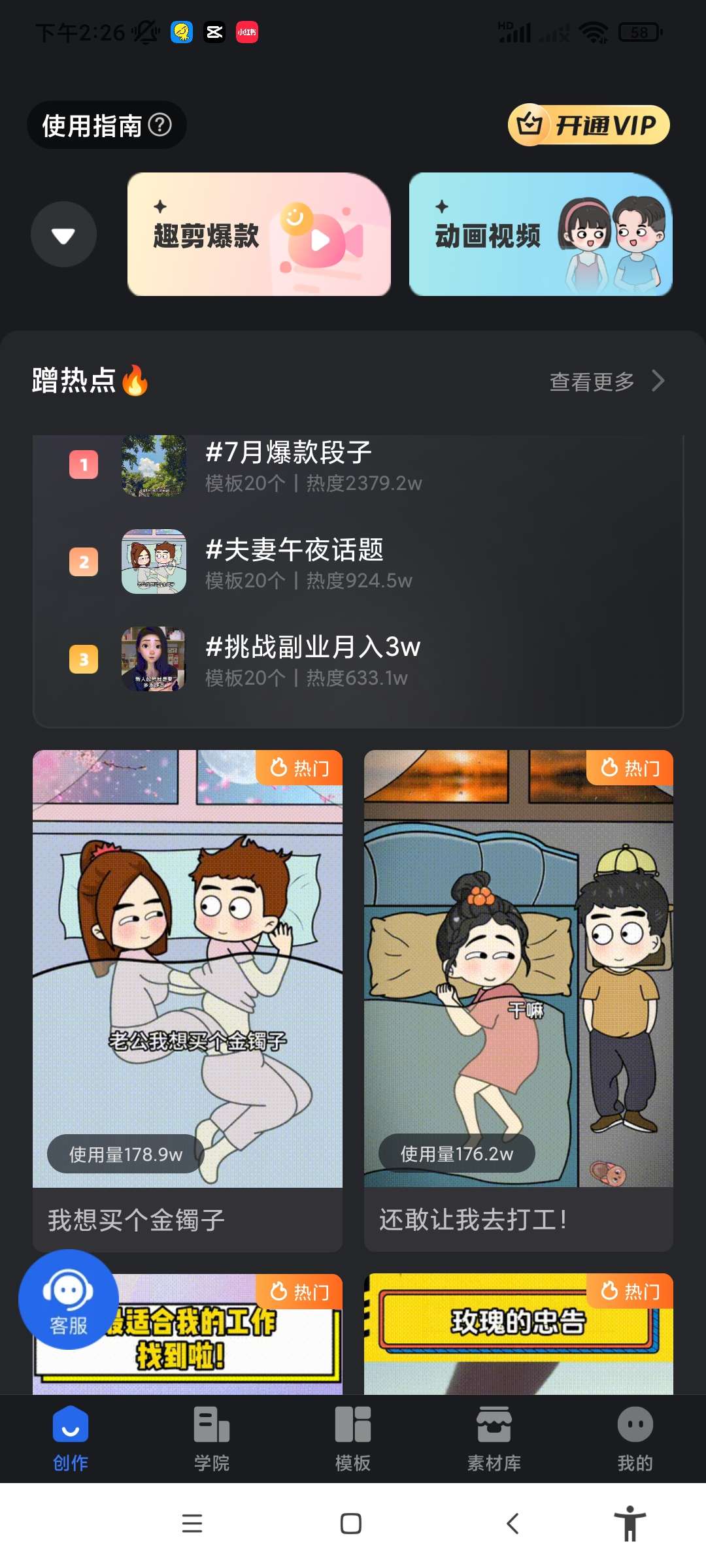Open the 使用指南 help guide
Image resolution: width=706 pixels, height=1568 pixels.
[x=107, y=125]
